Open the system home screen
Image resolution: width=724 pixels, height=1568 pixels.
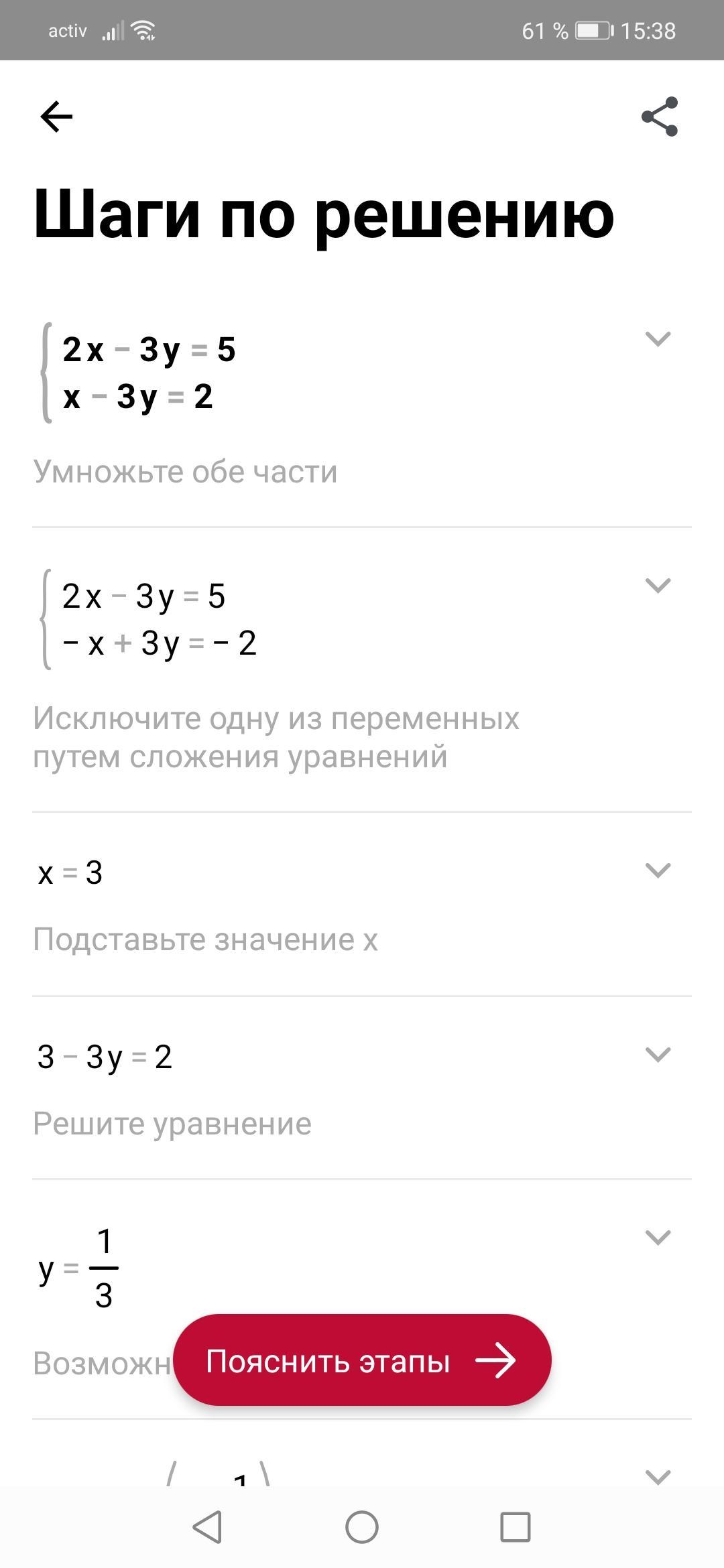[x=362, y=1528]
